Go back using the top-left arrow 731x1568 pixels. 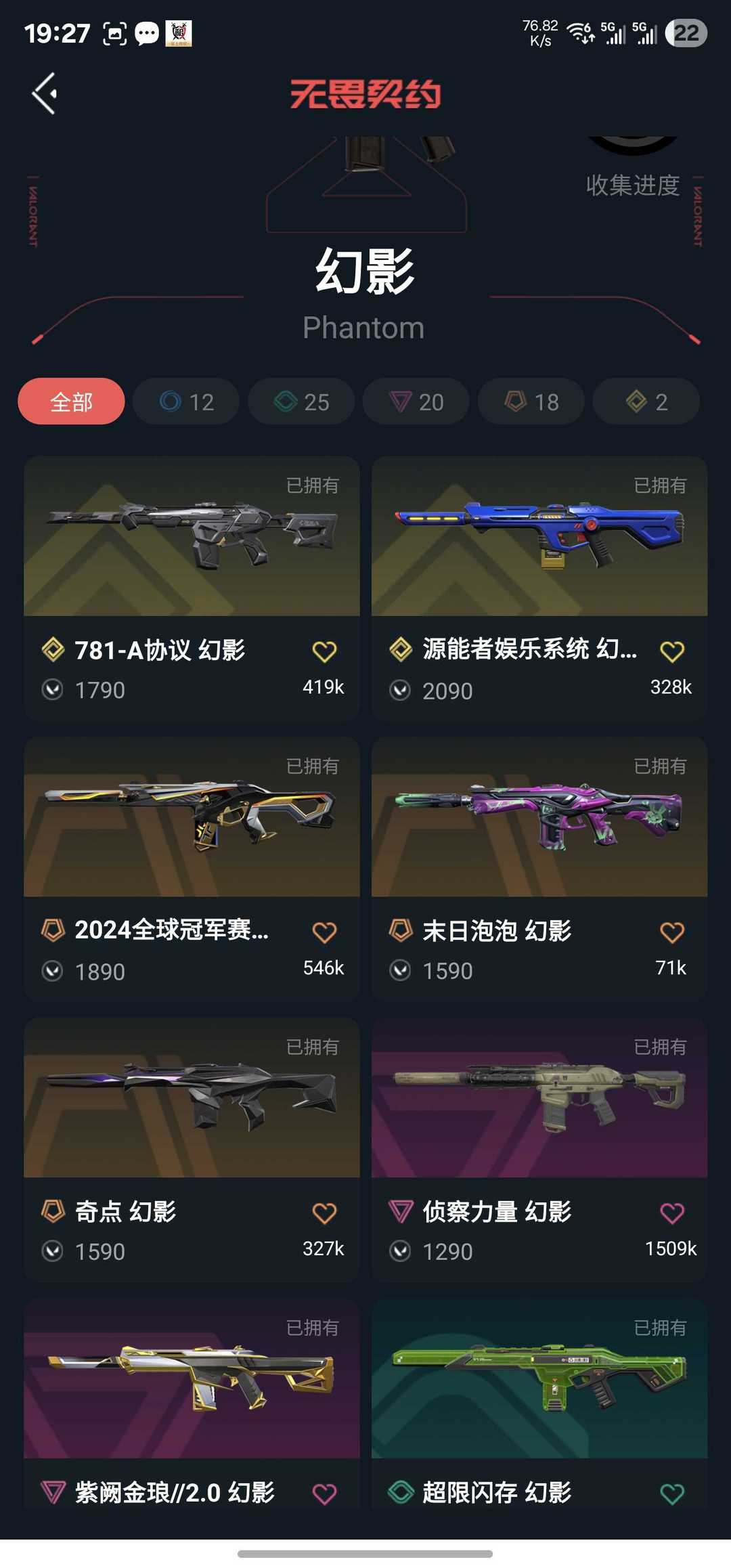[45, 93]
